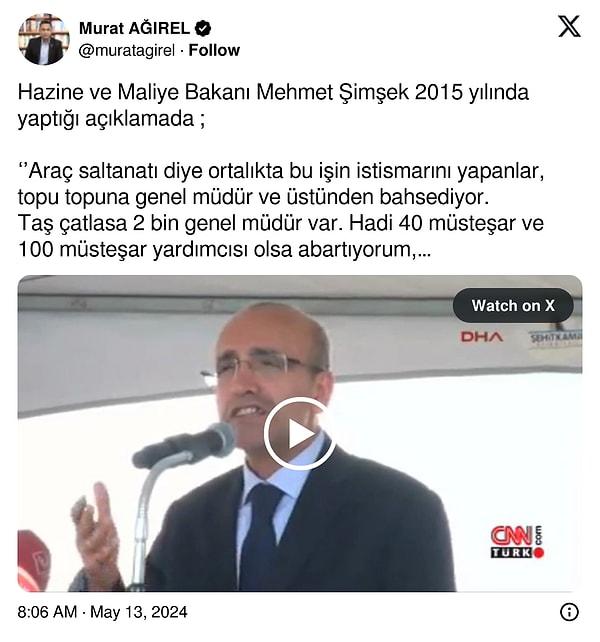
Task: Play the embedded video
Action: click(299, 433)
